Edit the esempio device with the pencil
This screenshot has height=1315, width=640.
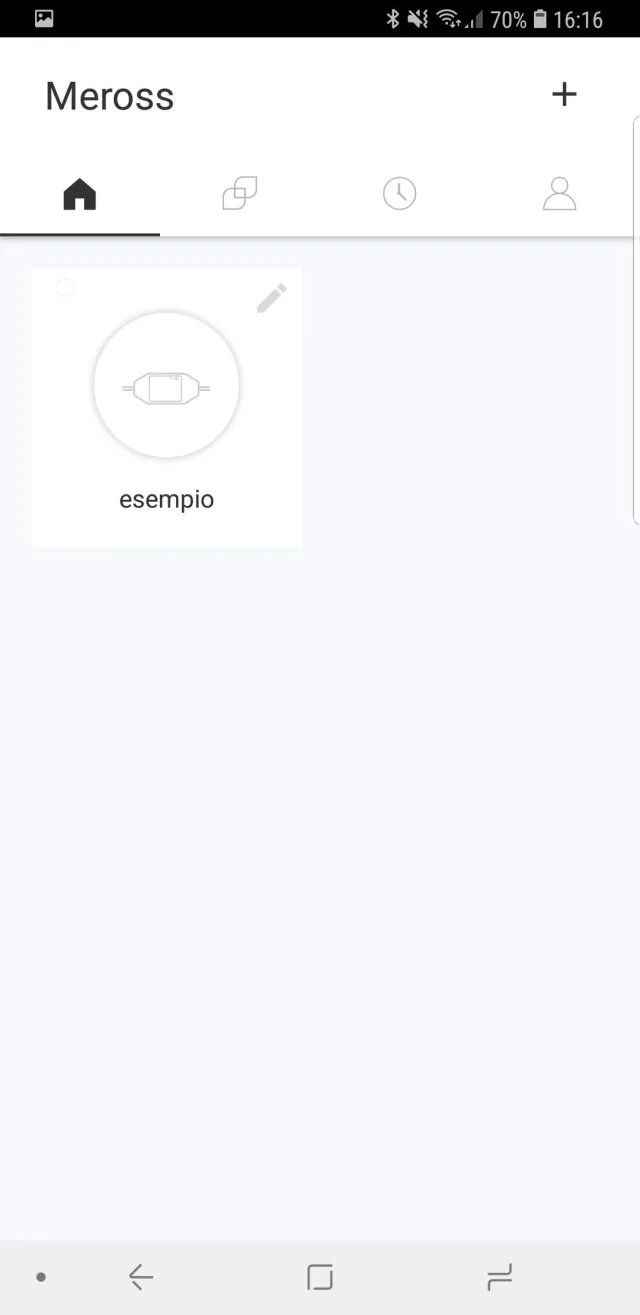(271, 298)
